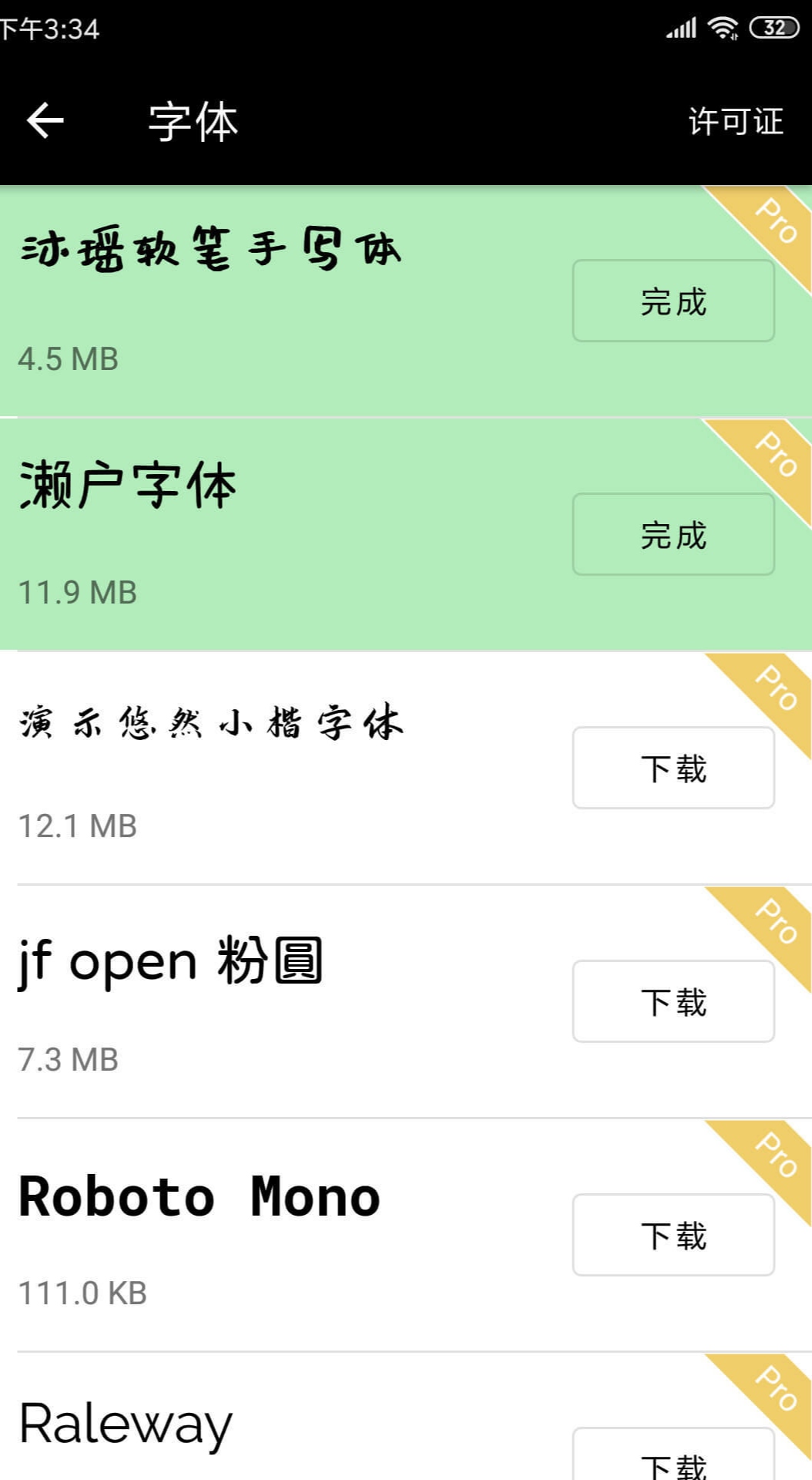Open the 许可证 license page
This screenshot has width=812, height=1480.
coord(735,122)
